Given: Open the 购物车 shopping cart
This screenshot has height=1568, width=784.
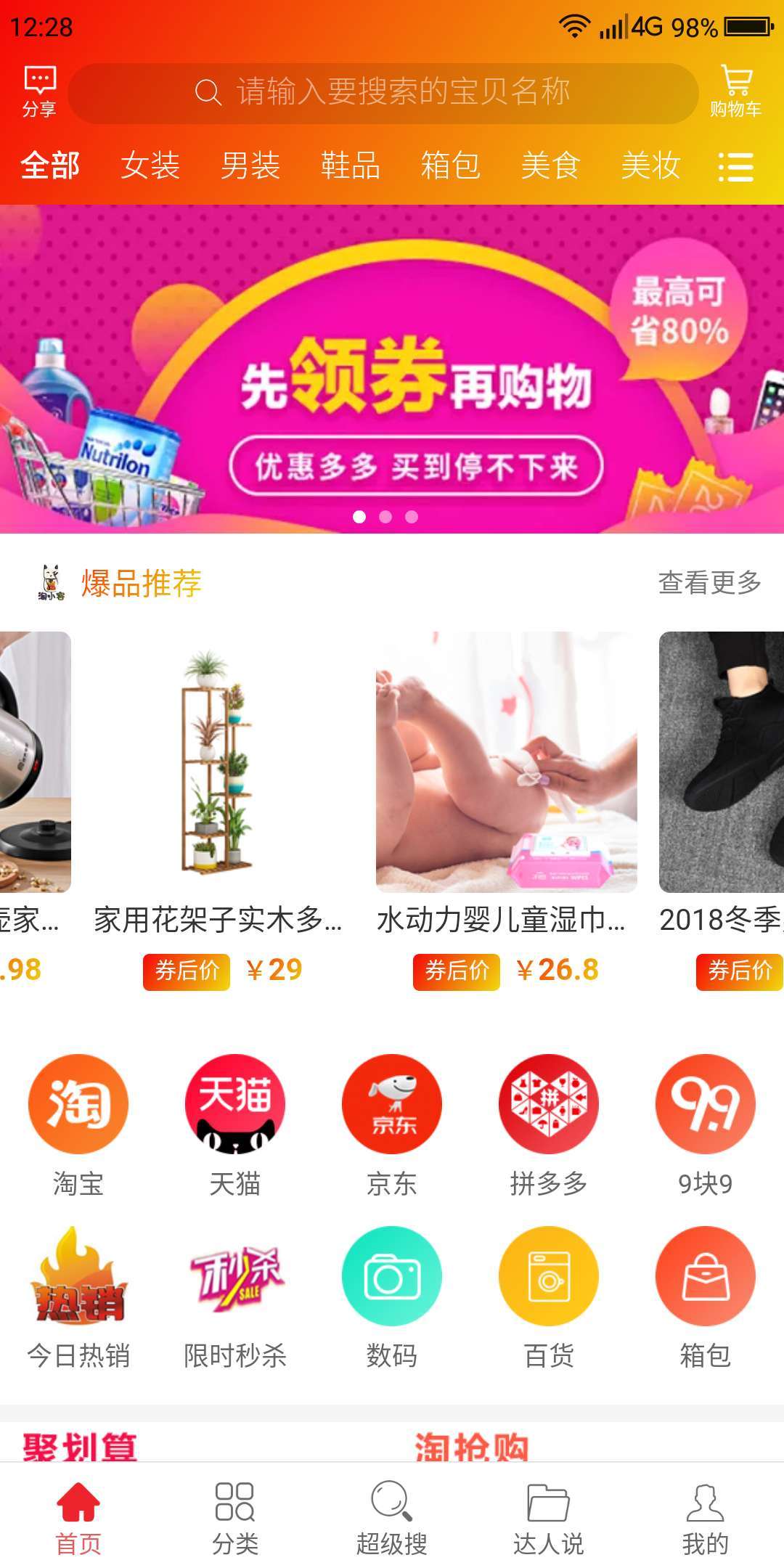Looking at the screenshot, I should click(735, 92).
